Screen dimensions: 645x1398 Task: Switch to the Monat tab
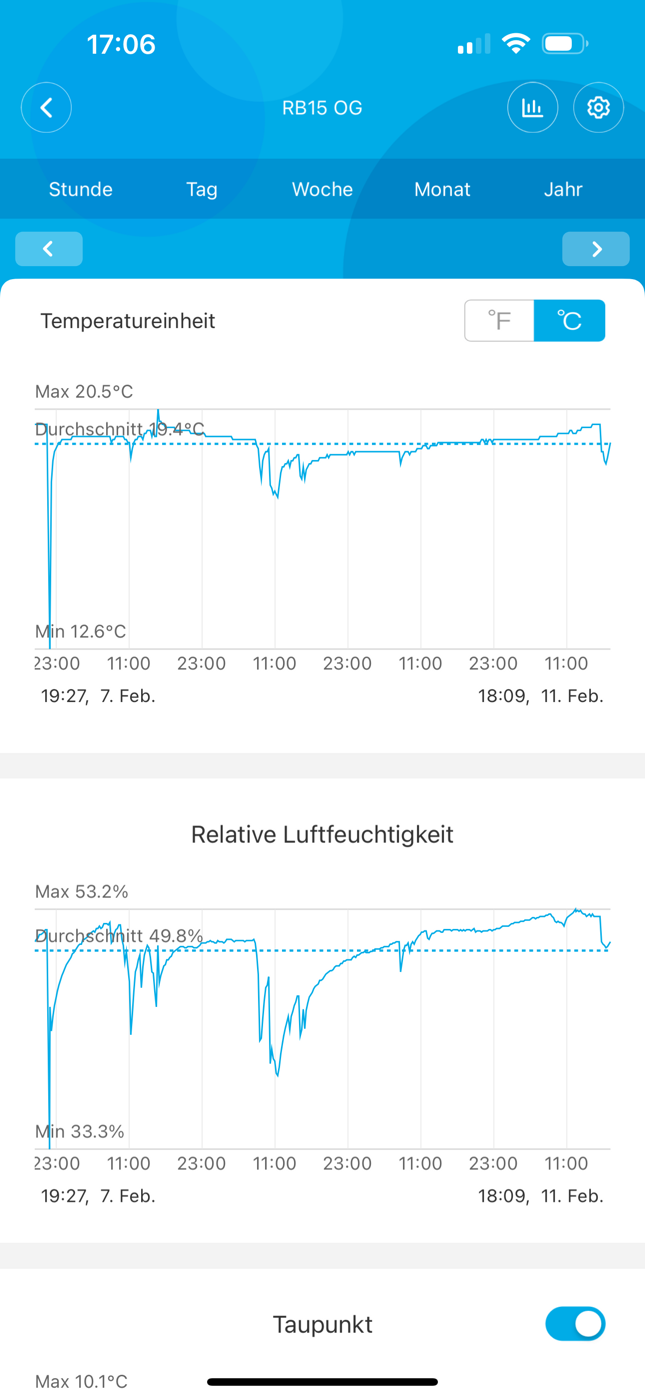pos(442,189)
